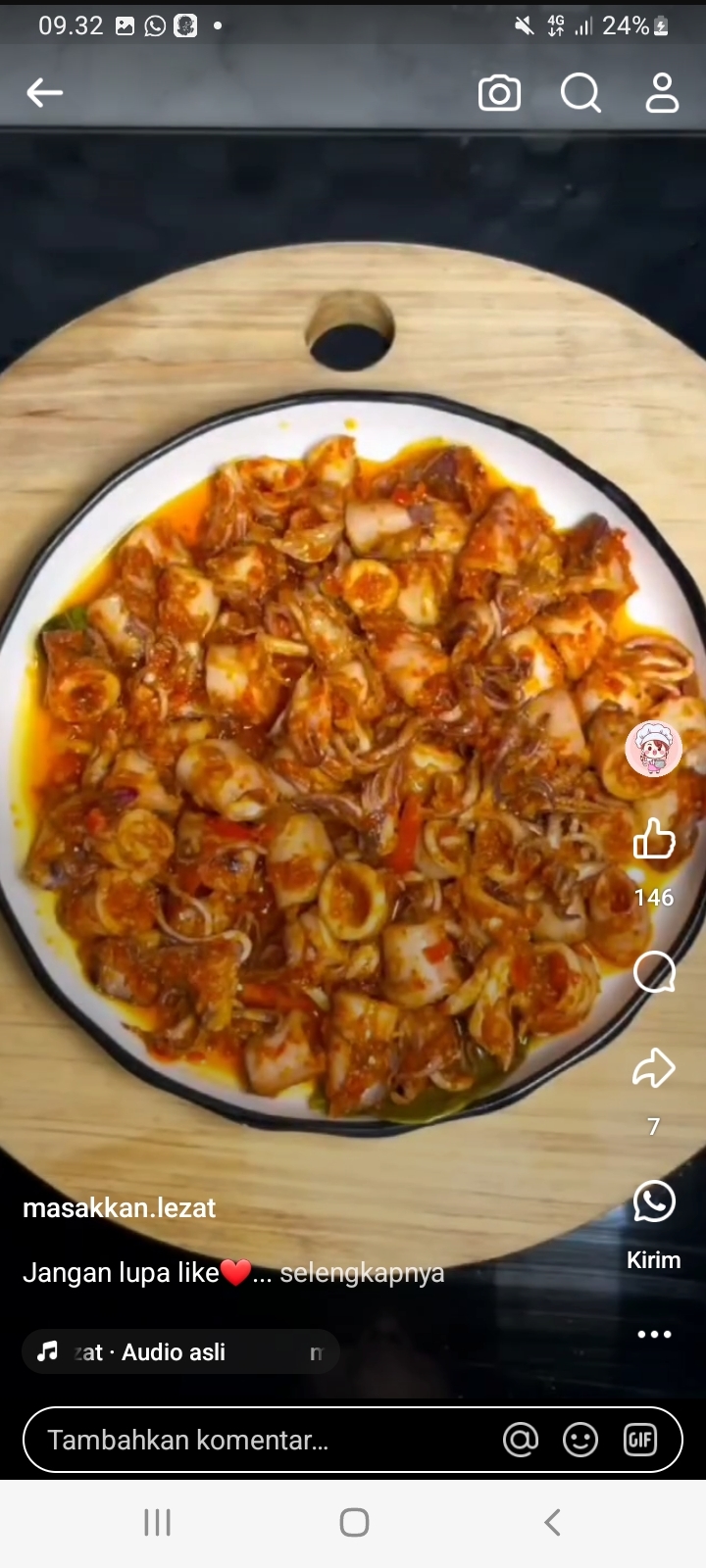This screenshot has height=1568, width=706.
Task: Go back with the arrow at top left
Action: (x=44, y=92)
